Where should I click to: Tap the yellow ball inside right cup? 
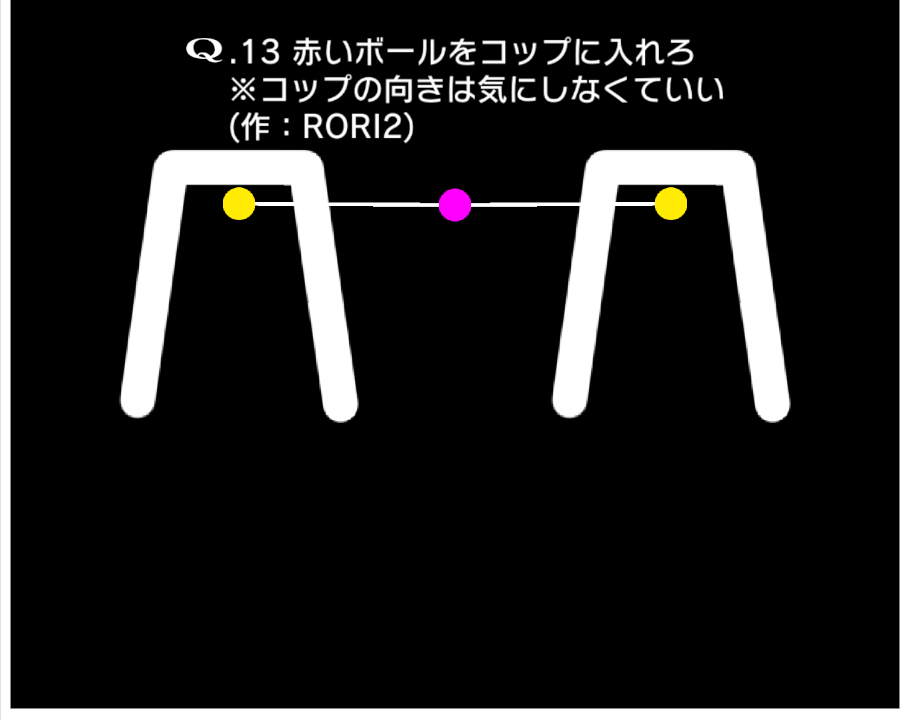point(671,204)
